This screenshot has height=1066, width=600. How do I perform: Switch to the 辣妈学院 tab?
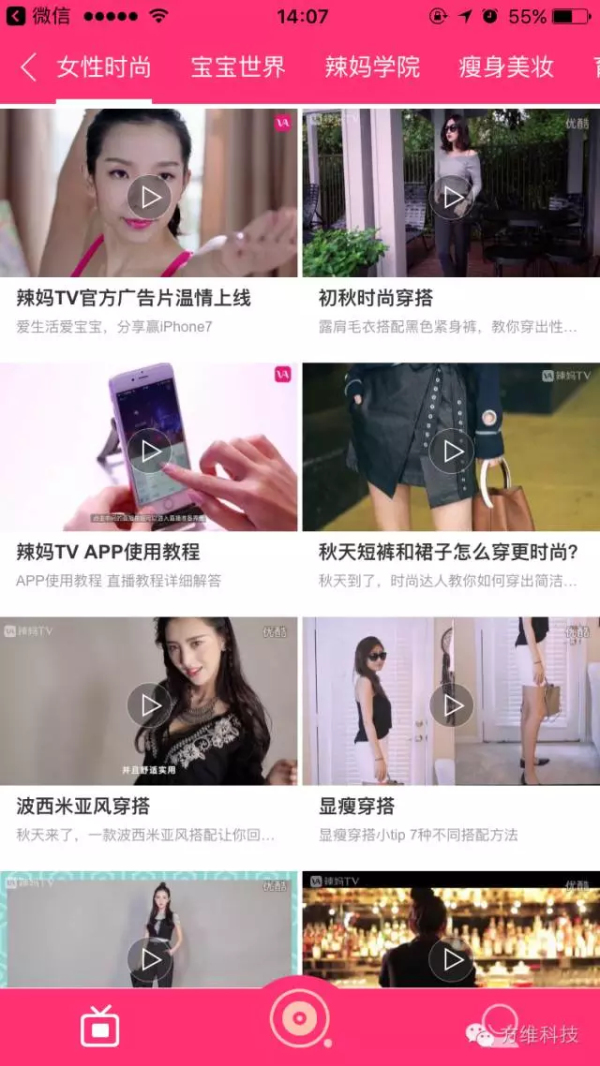372,68
